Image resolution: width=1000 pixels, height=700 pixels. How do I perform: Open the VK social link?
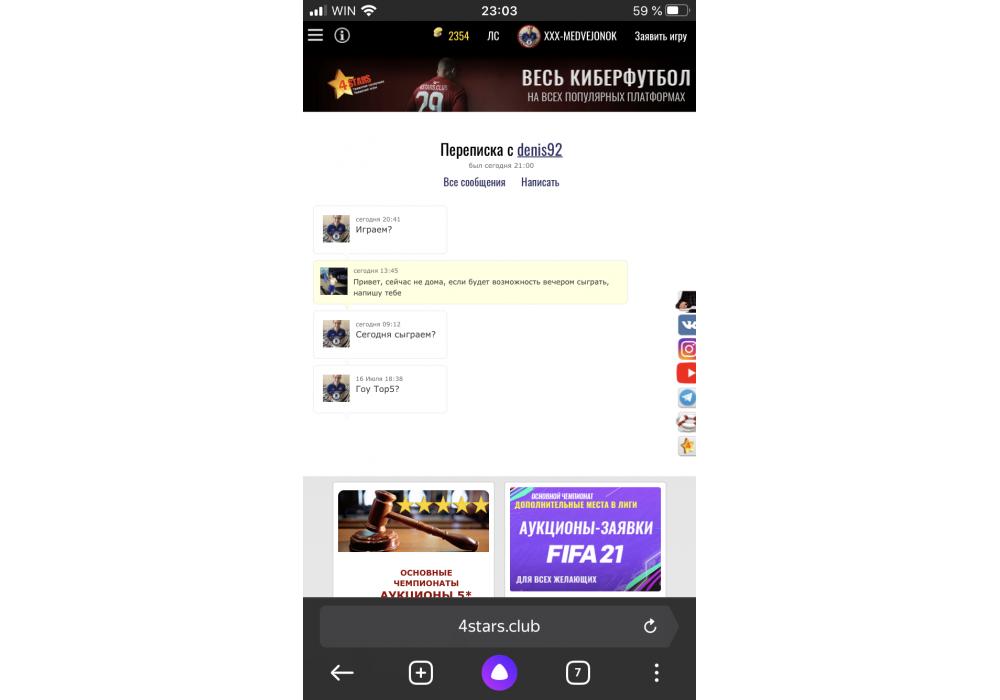(687, 325)
